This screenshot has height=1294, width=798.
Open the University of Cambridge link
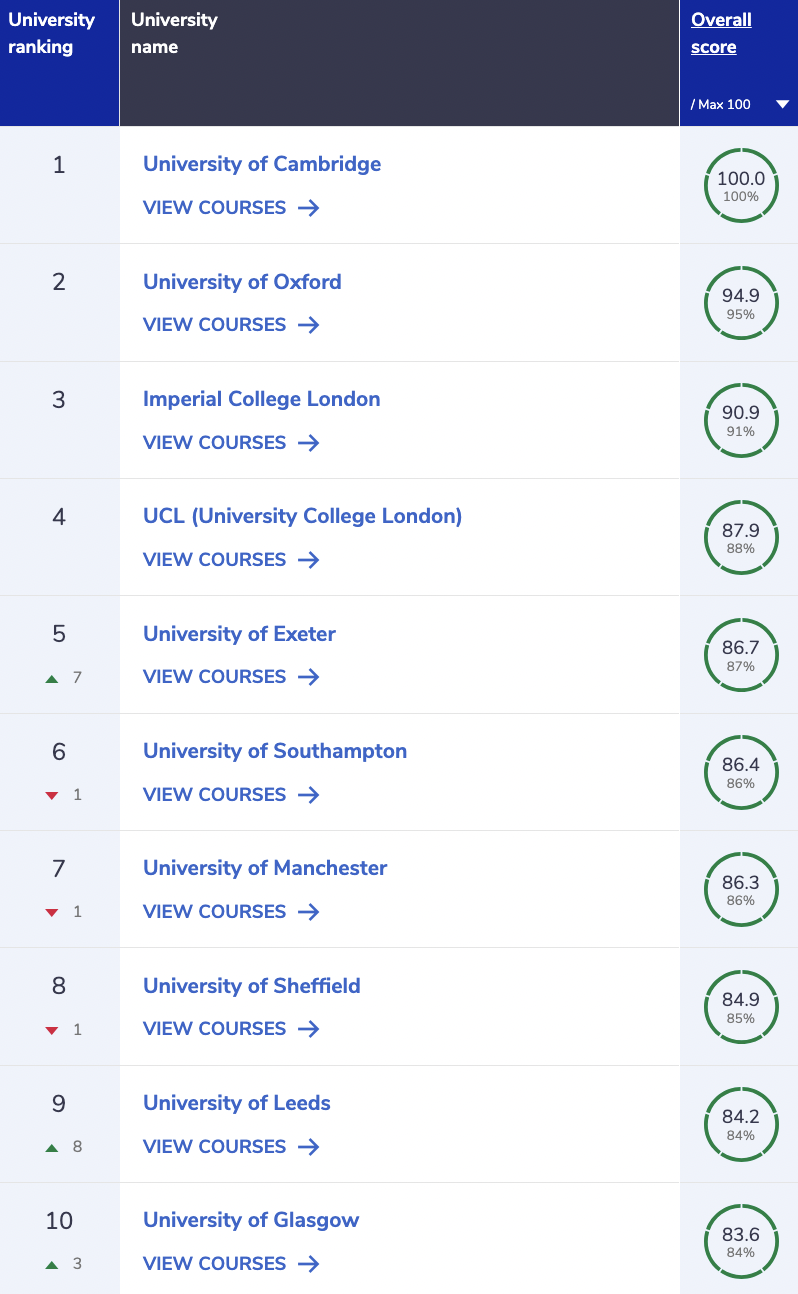pyautogui.click(x=262, y=164)
